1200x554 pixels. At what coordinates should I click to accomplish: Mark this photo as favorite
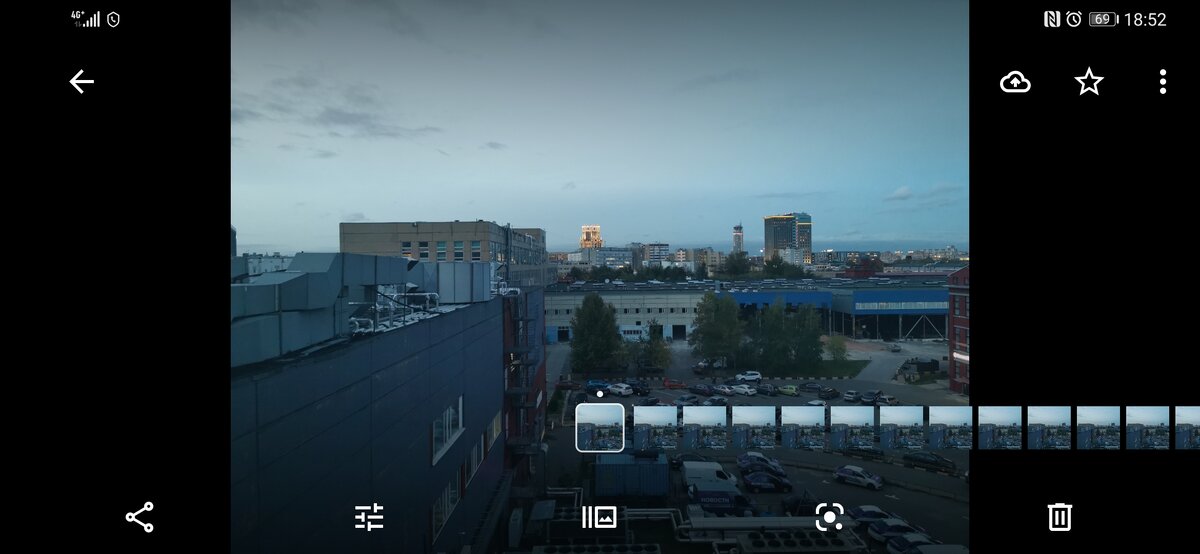(x=1089, y=82)
